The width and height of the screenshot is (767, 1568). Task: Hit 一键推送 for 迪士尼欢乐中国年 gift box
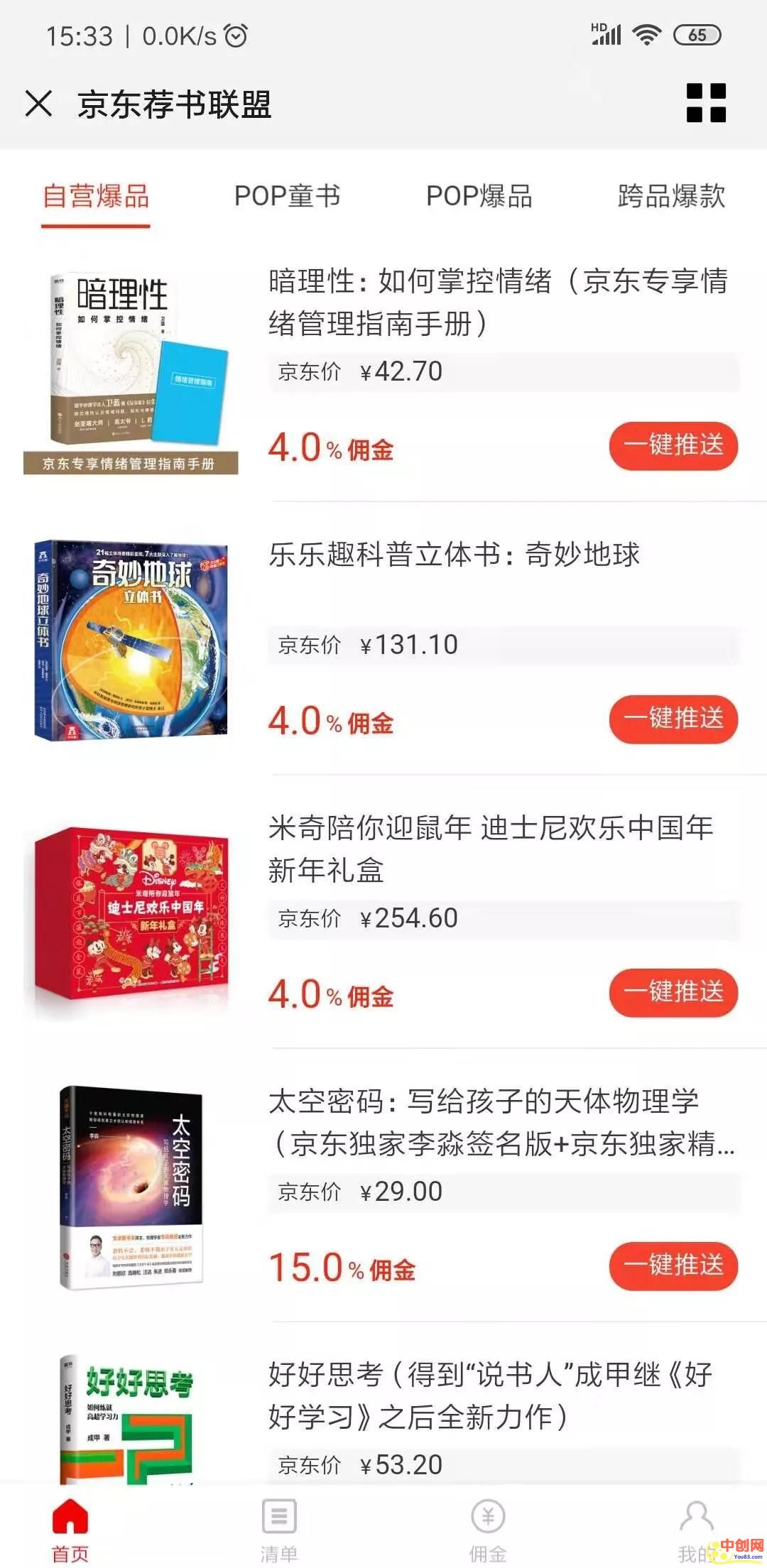[x=673, y=993]
